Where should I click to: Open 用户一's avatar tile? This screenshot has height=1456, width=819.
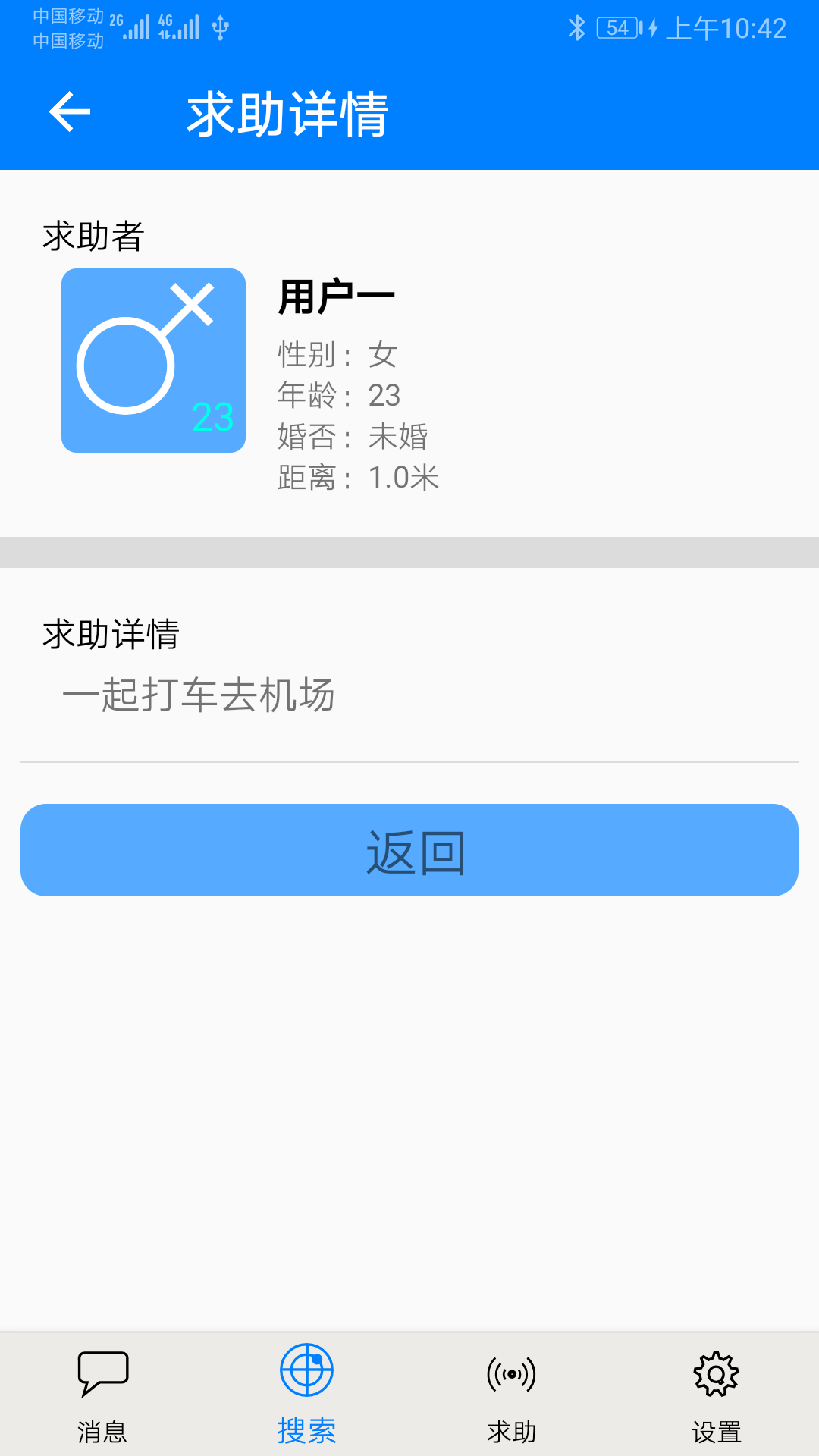coord(153,361)
